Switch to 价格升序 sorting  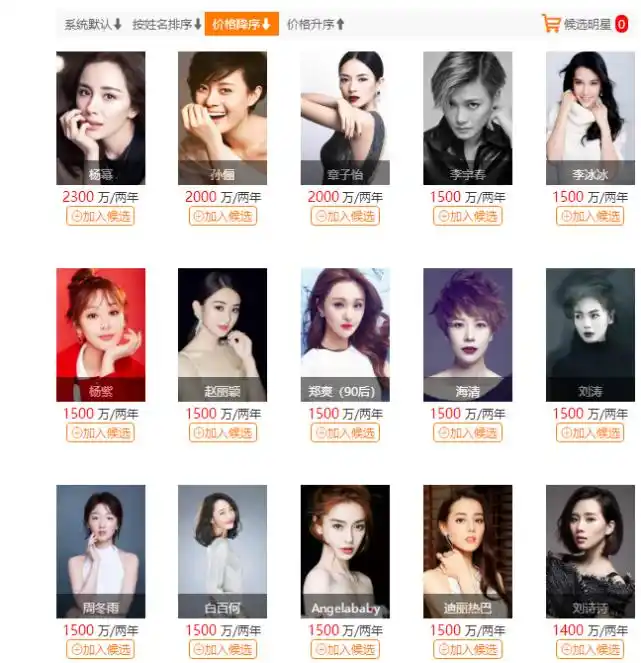pyautogui.click(x=315, y=24)
